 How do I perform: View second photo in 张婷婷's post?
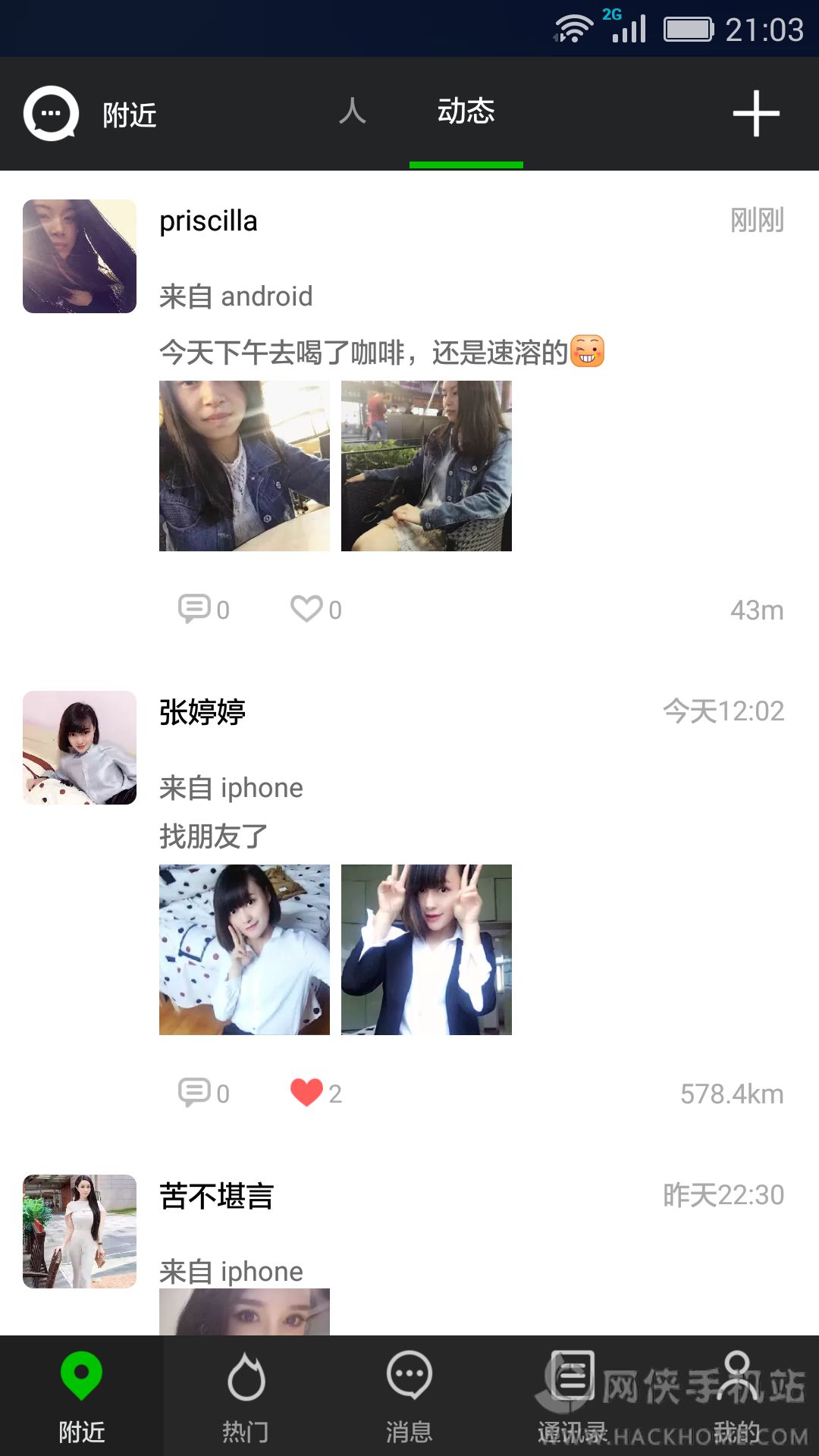(x=426, y=949)
